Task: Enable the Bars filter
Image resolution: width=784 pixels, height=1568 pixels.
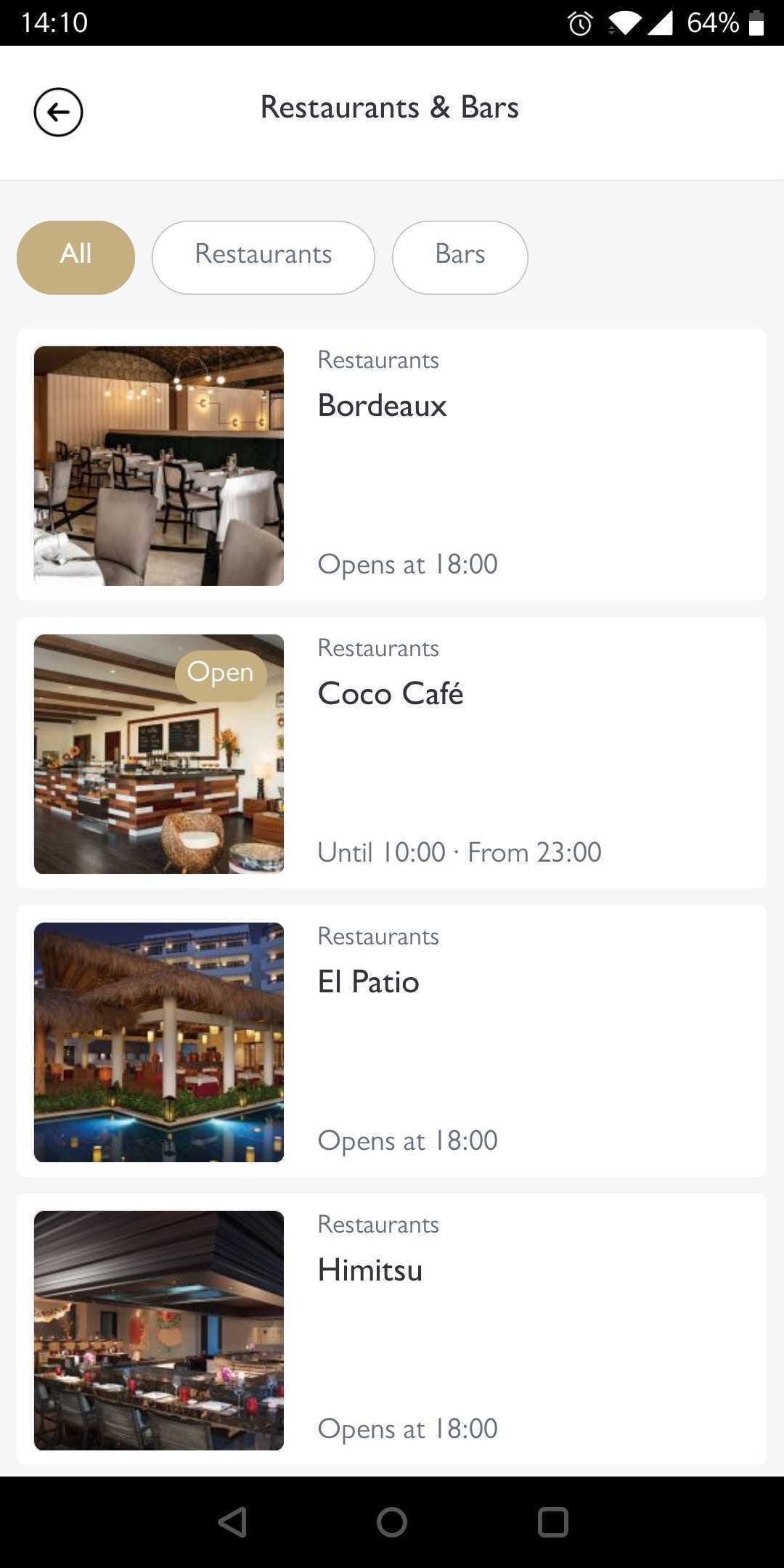Action: tap(460, 256)
